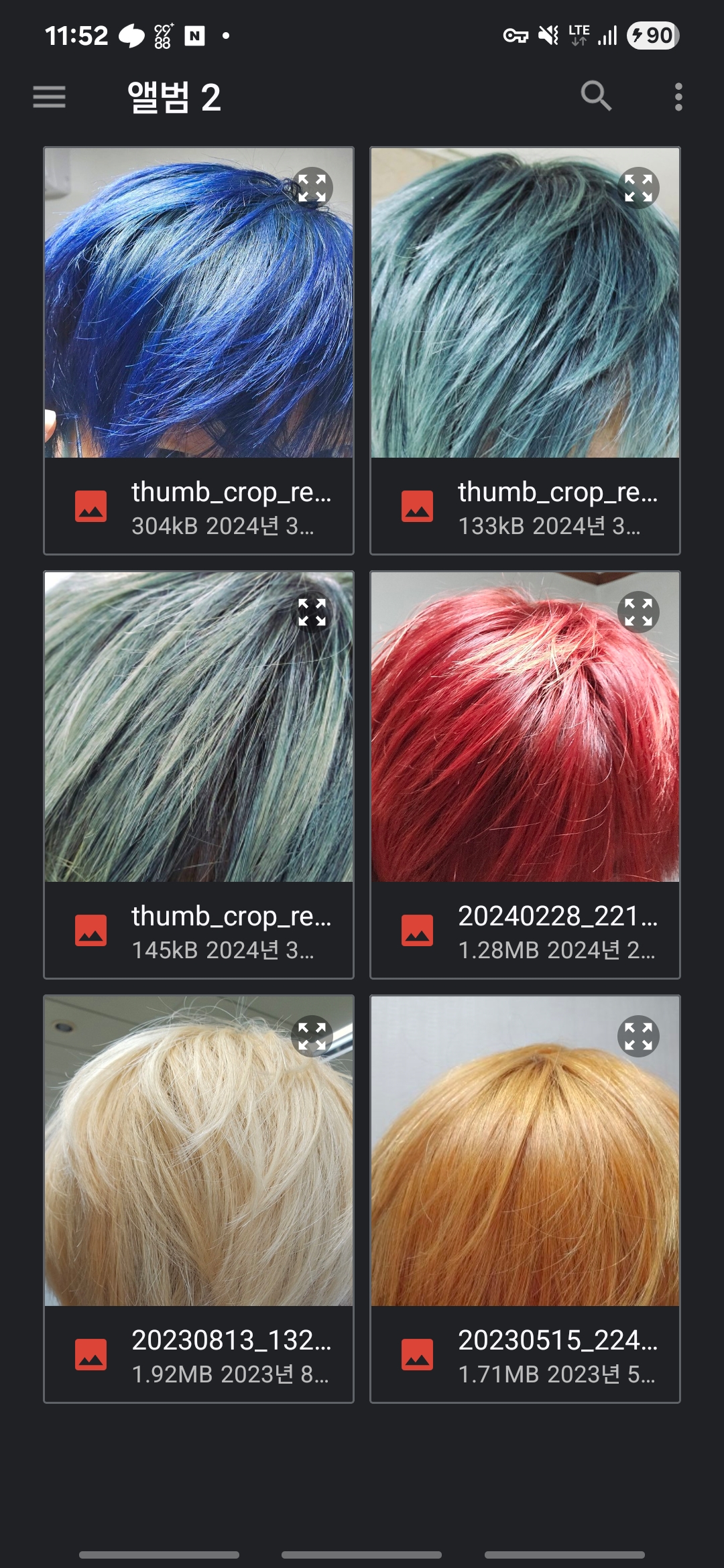Image resolution: width=724 pixels, height=1568 pixels.
Task: Open the hamburger navigation drawer
Action: (x=50, y=97)
